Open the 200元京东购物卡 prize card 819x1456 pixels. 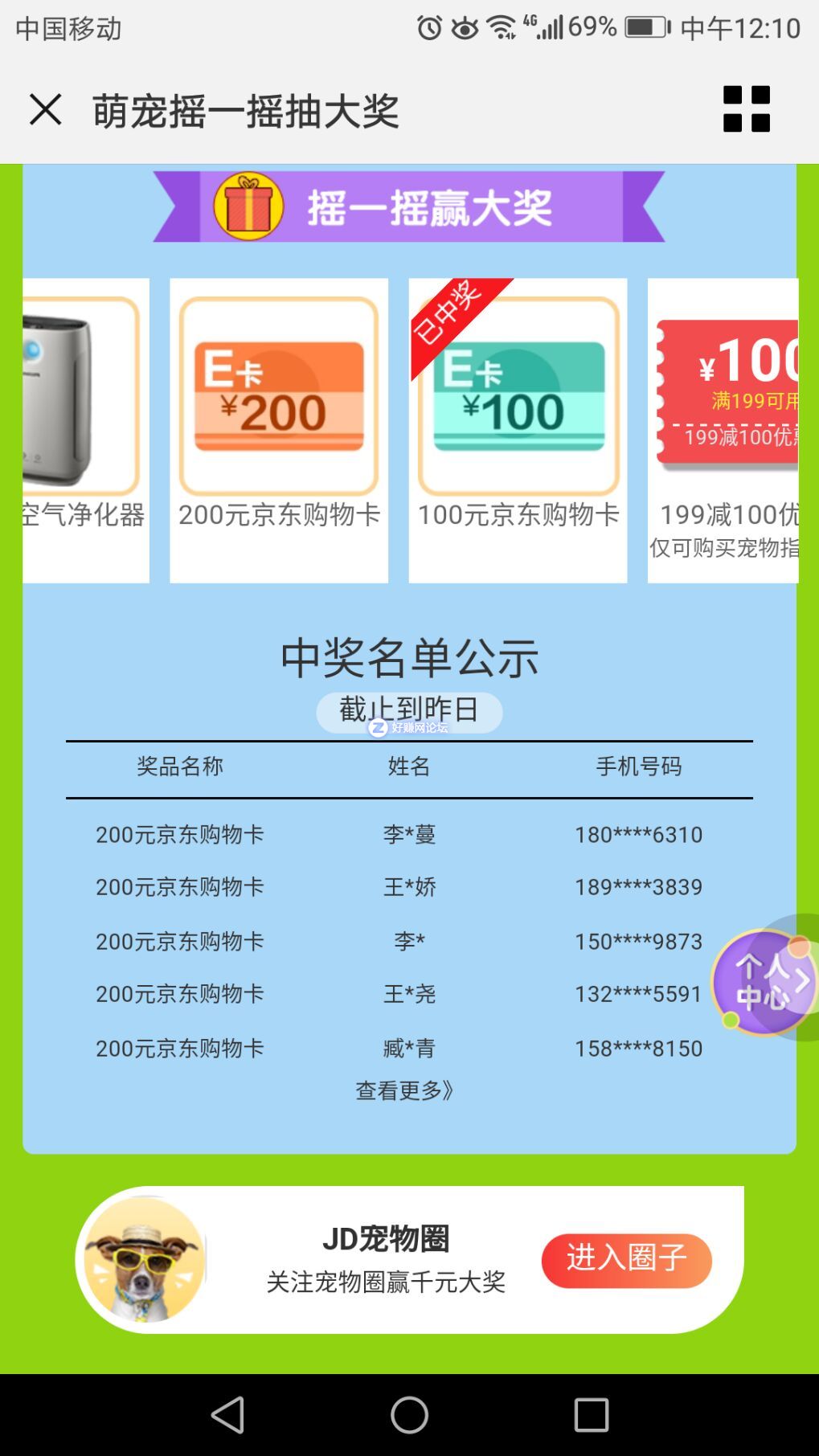[279, 429]
